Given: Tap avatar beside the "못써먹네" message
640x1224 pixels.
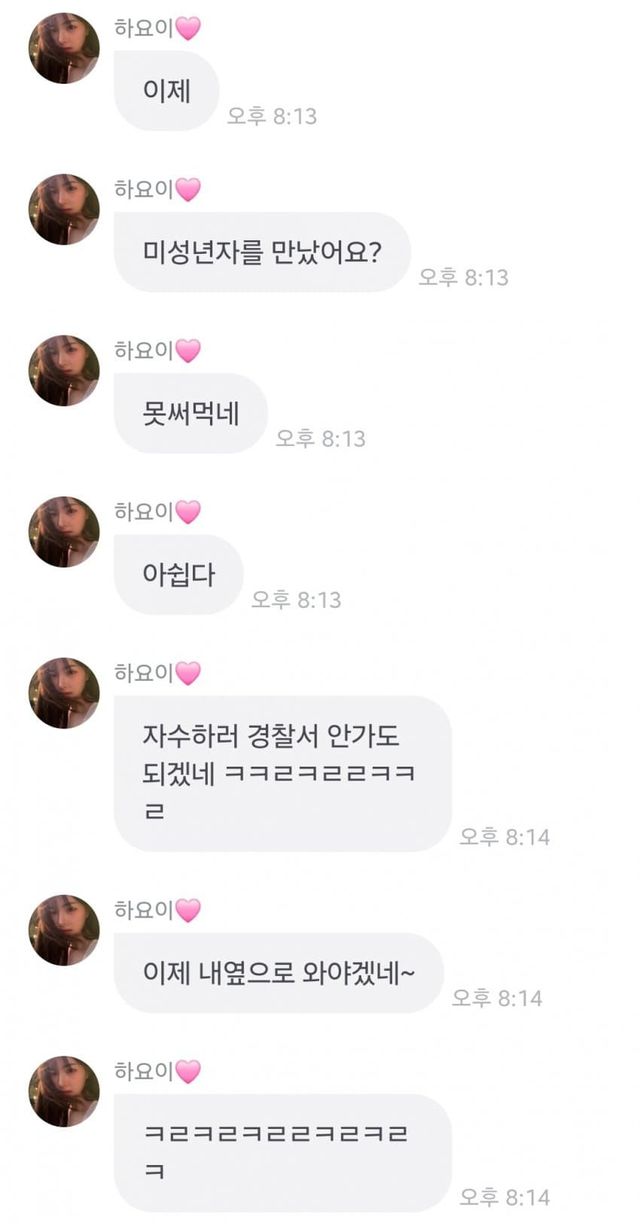Looking at the screenshot, I should click(64, 370).
